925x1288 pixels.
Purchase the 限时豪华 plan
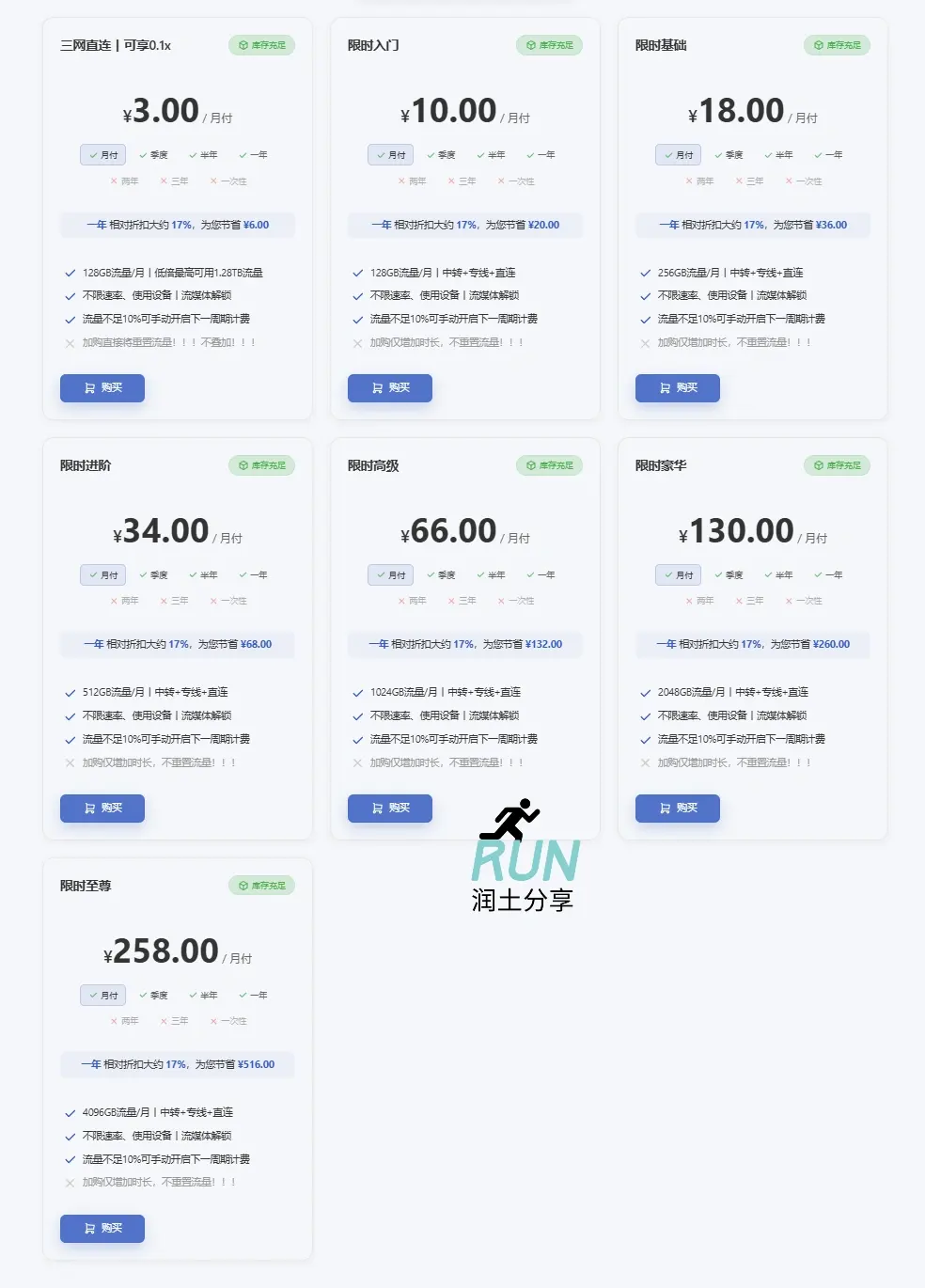(x=678, y=809)
